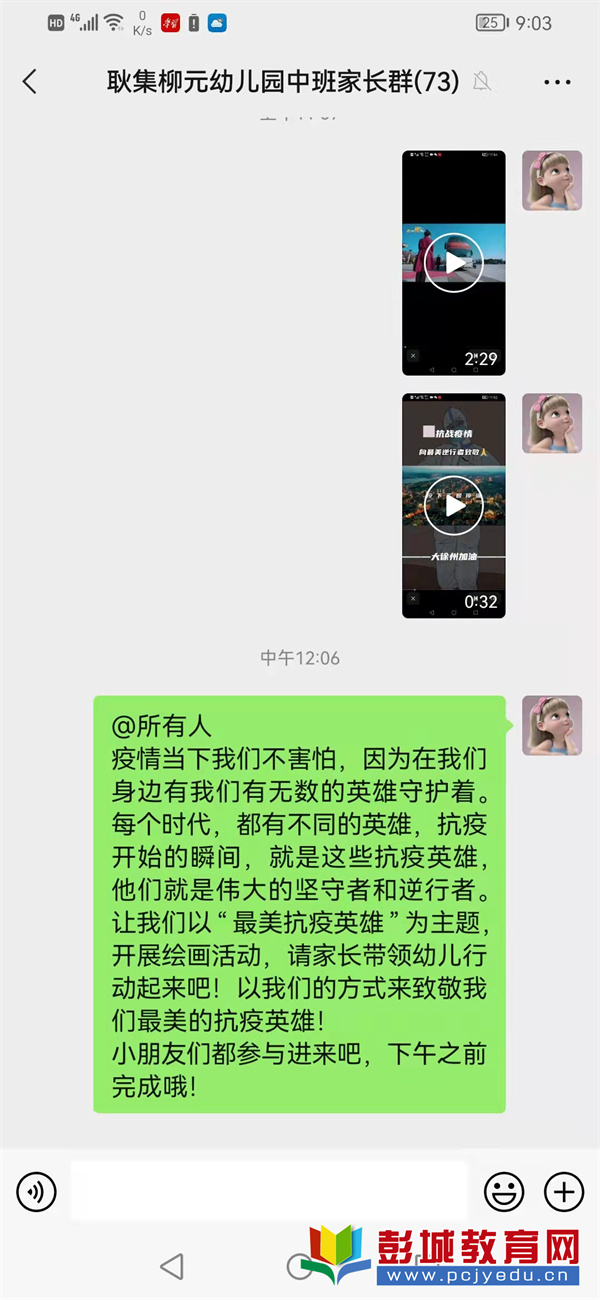The height and width of the screenshot is (1300, 600).
Task: Open the plus attachments menu
Action: [x=563, y=1191]
